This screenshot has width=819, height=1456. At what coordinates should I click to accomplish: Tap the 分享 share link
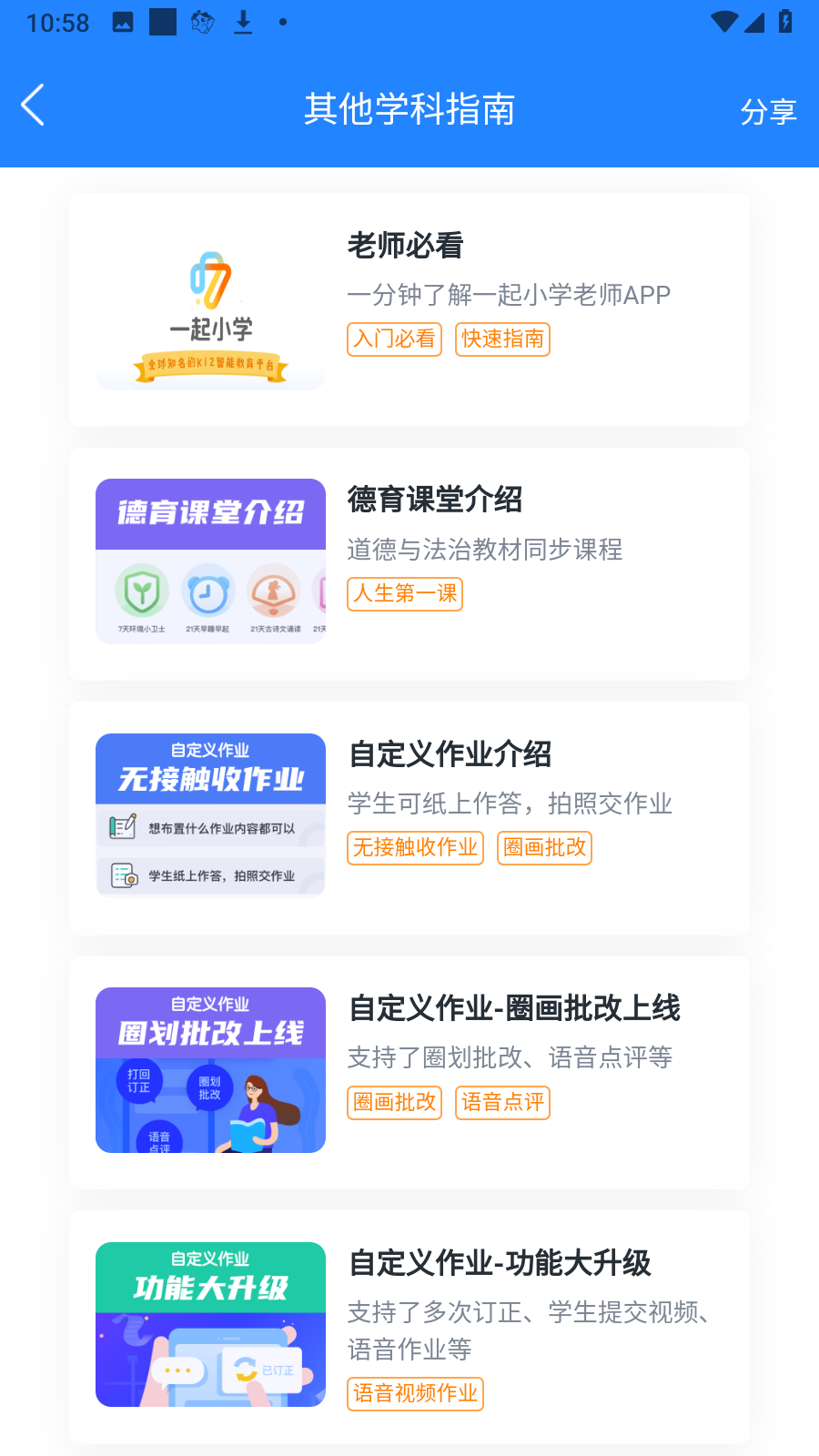click(x=769, y=112)
